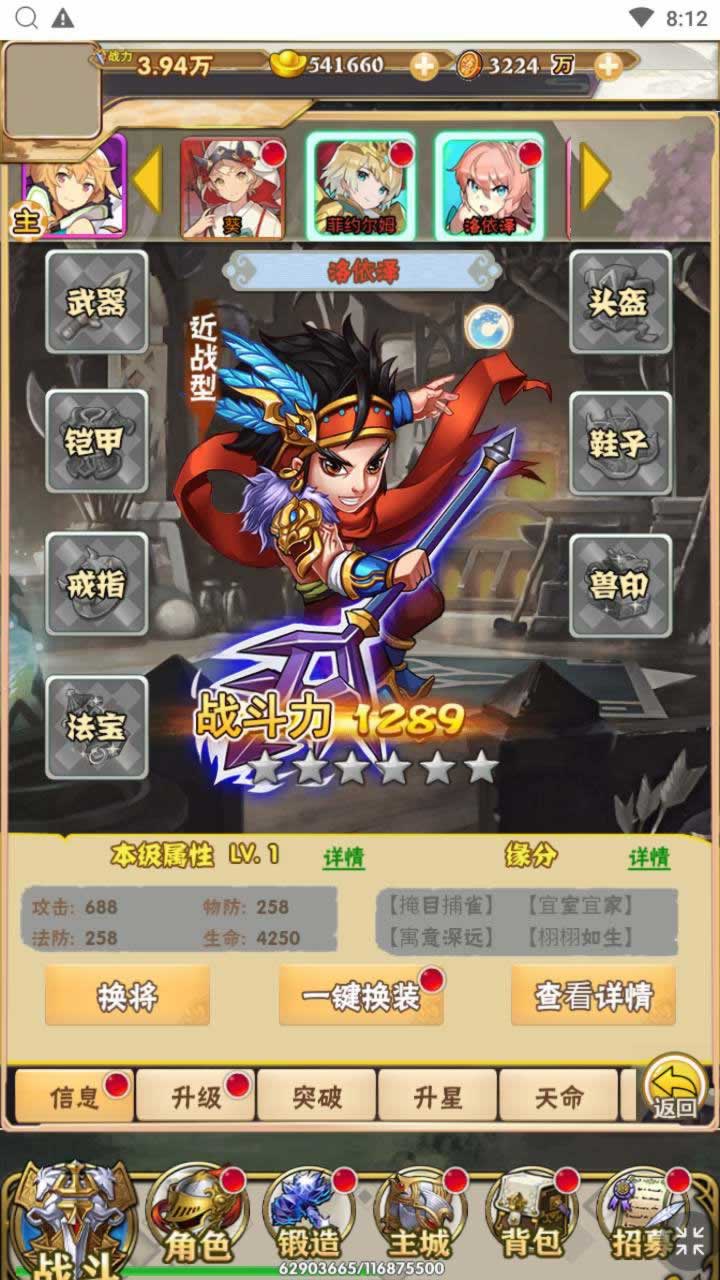This screenshot has height=1280, width=720.
Task: Open the 法宝 treasure equipment slot
Action: pyautogui.click(x=96, y=727)
